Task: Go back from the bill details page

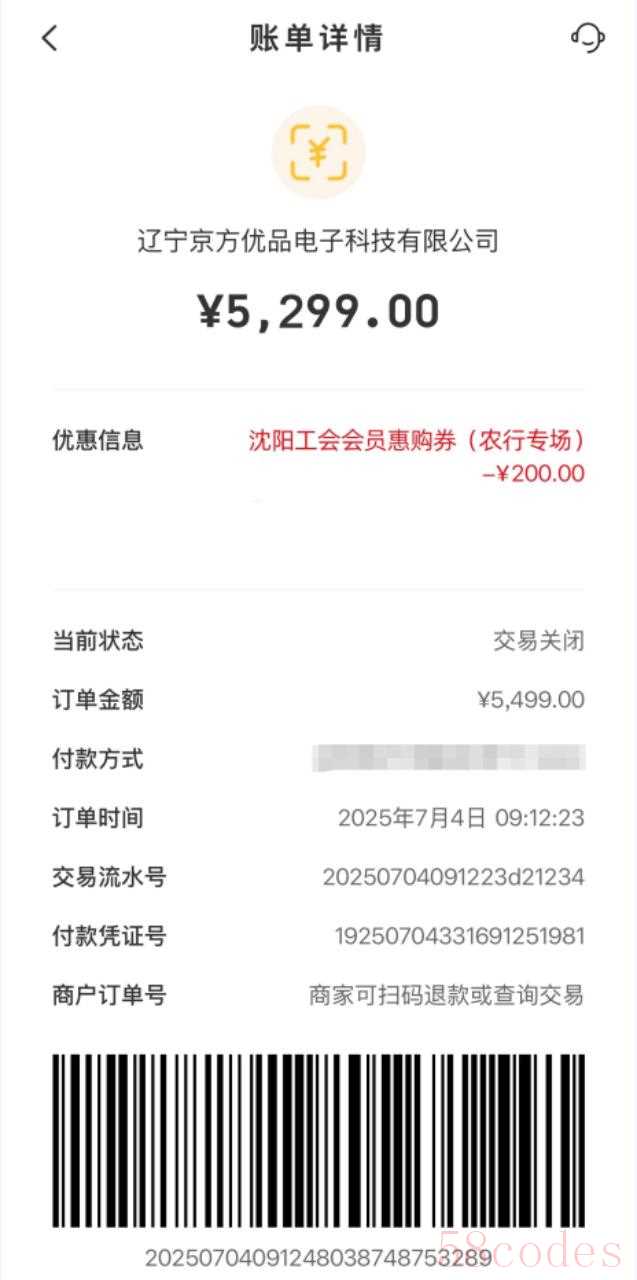Action: [x=50, y=38]
